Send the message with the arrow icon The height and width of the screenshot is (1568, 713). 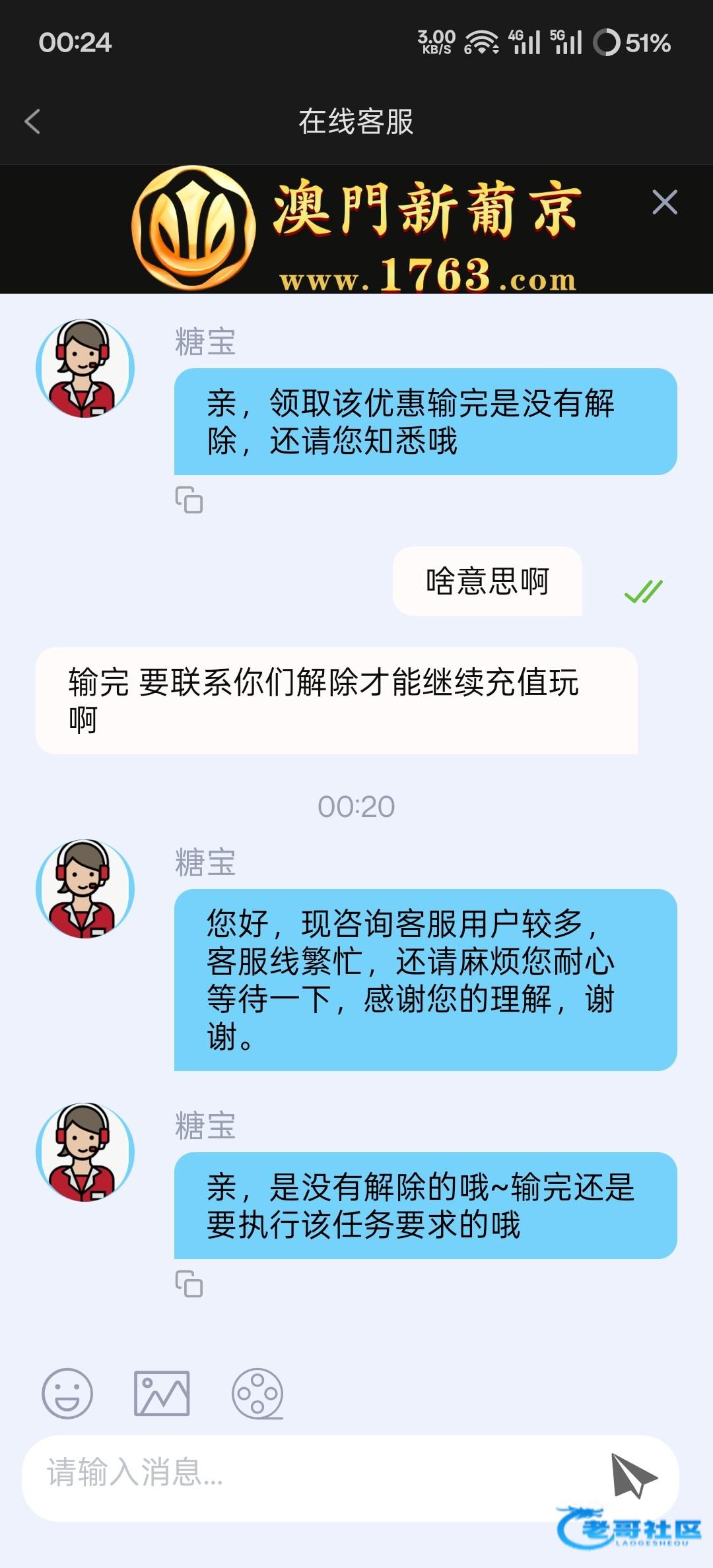(x=633, y=1475)
